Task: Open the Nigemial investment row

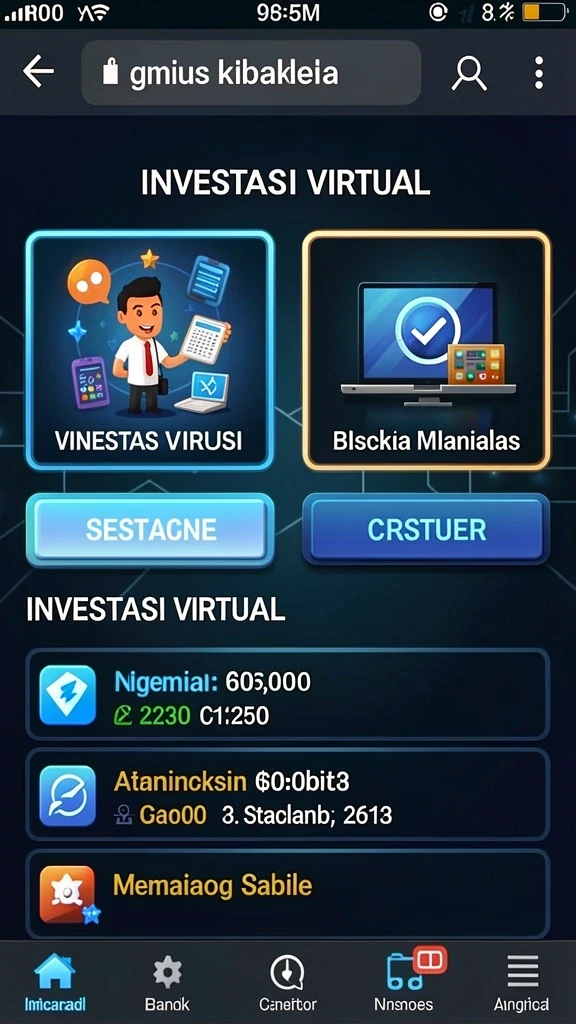Action: pyautogui.click(x=287, y=695)
